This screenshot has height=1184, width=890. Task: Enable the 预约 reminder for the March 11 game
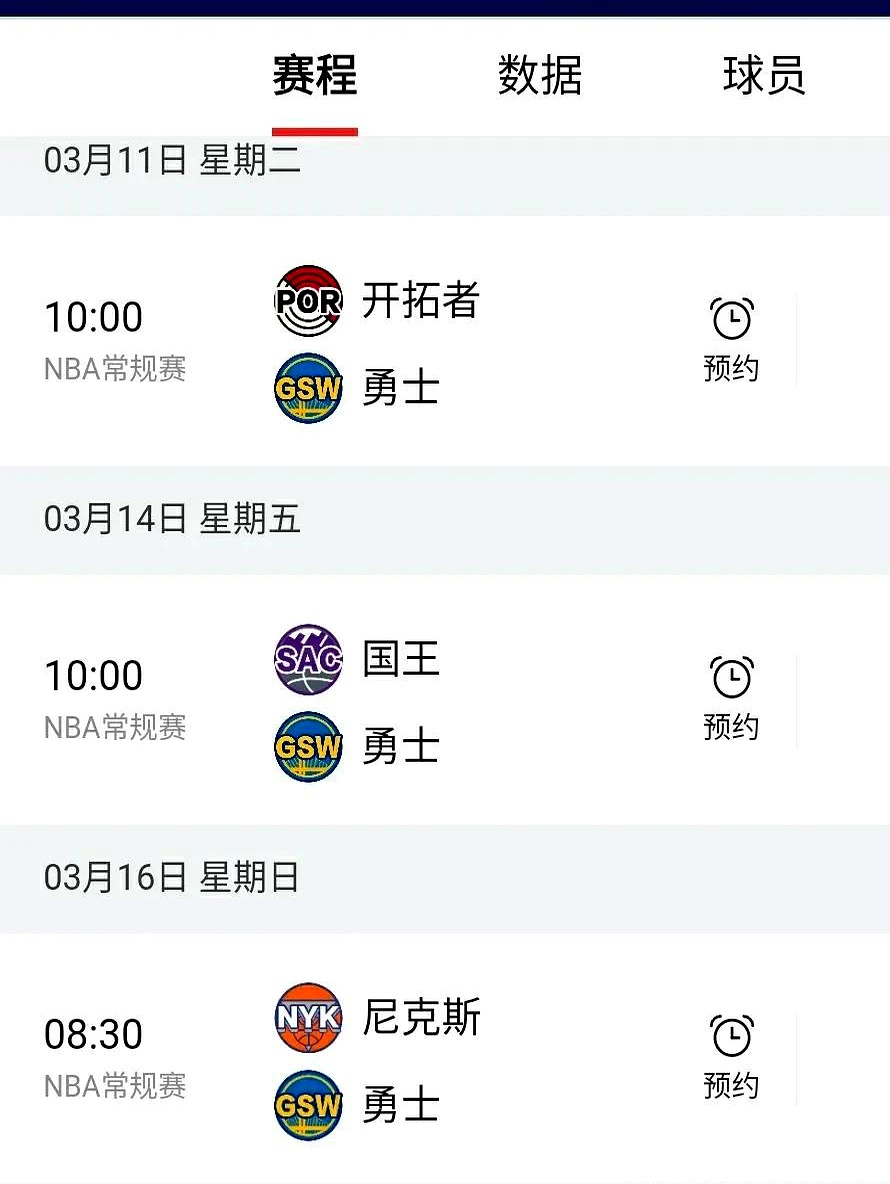coord(732,340)
